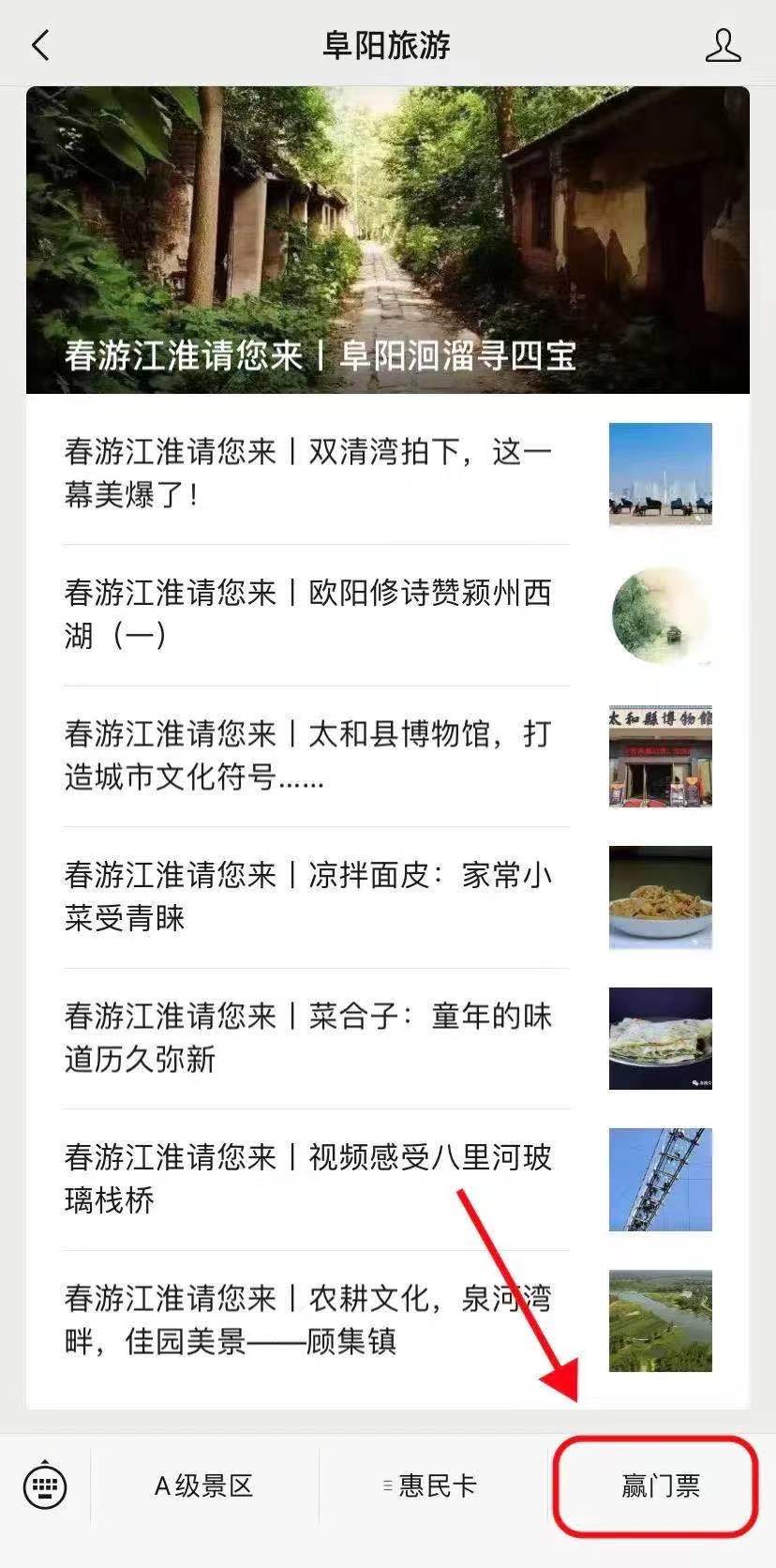Open the 八里河玻璃栈桥 video article

click(388, 1180)
